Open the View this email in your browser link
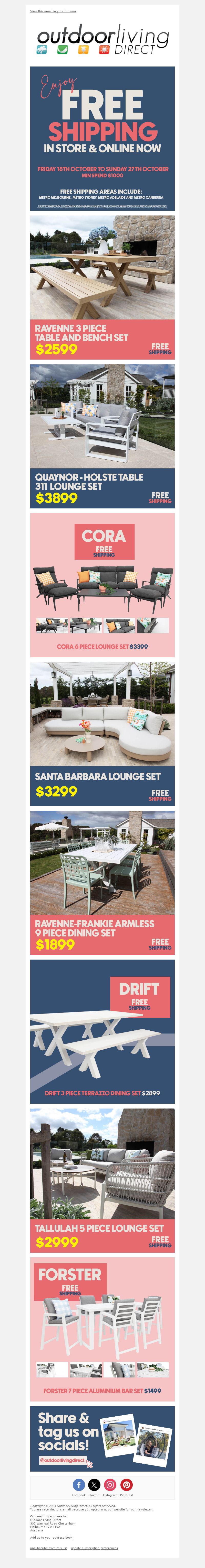This screenshot has width=205, height=1568. [53, 11]
